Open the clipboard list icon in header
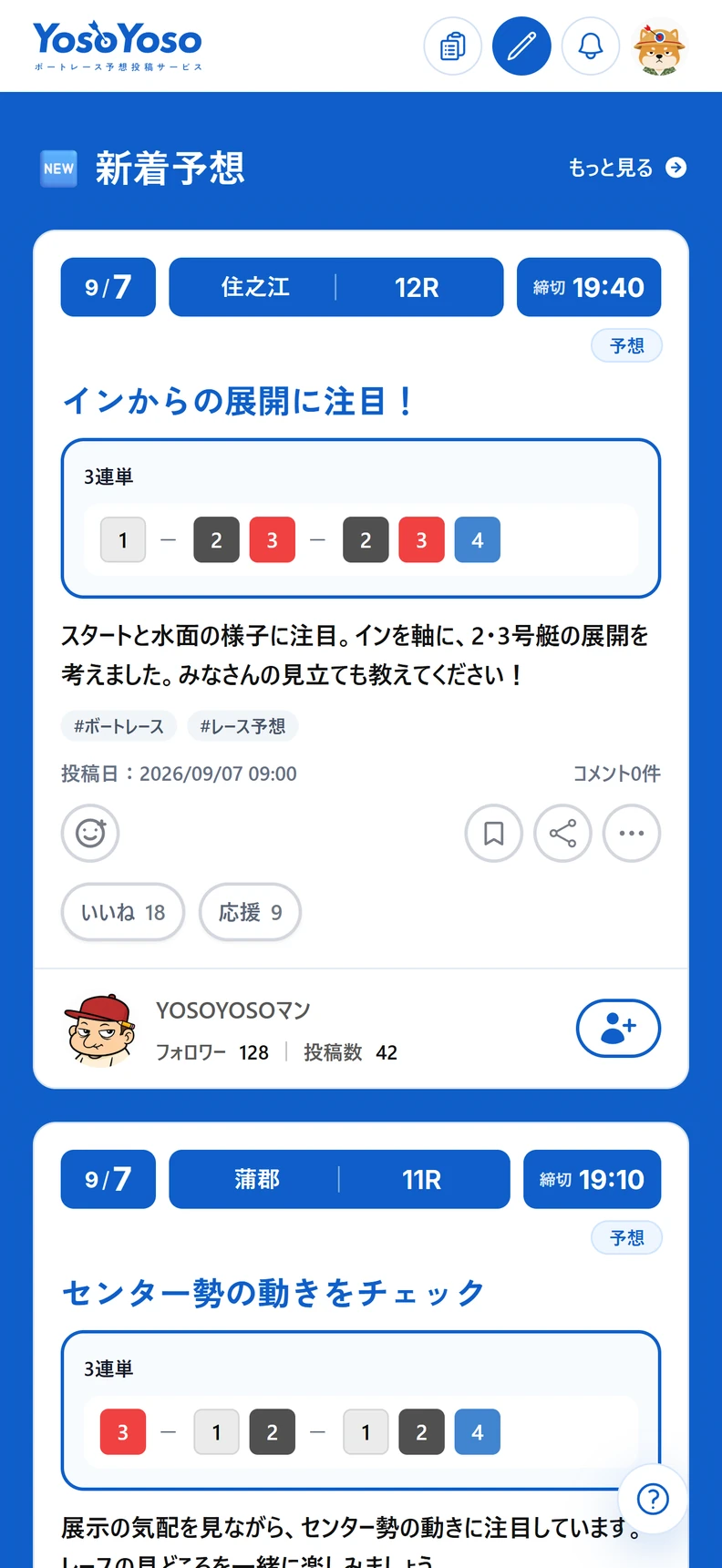 click(453, 46)
